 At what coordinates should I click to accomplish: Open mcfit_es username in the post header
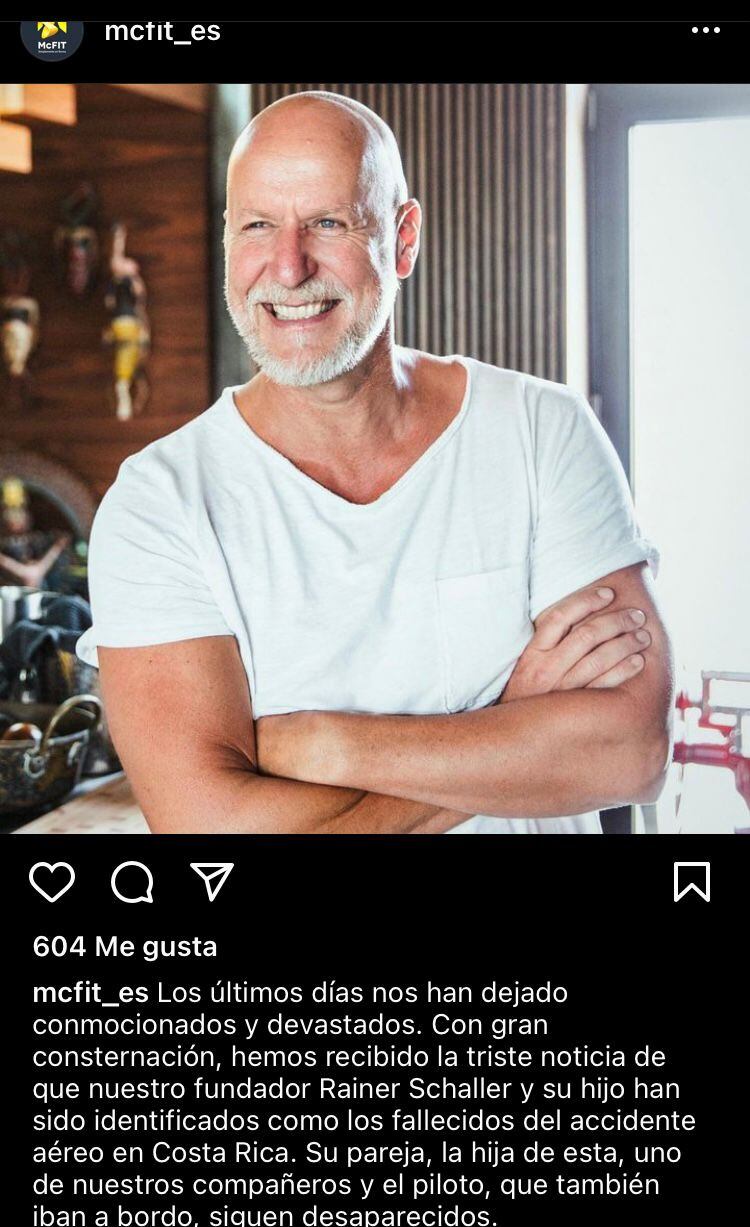click(x=162, y=30)
